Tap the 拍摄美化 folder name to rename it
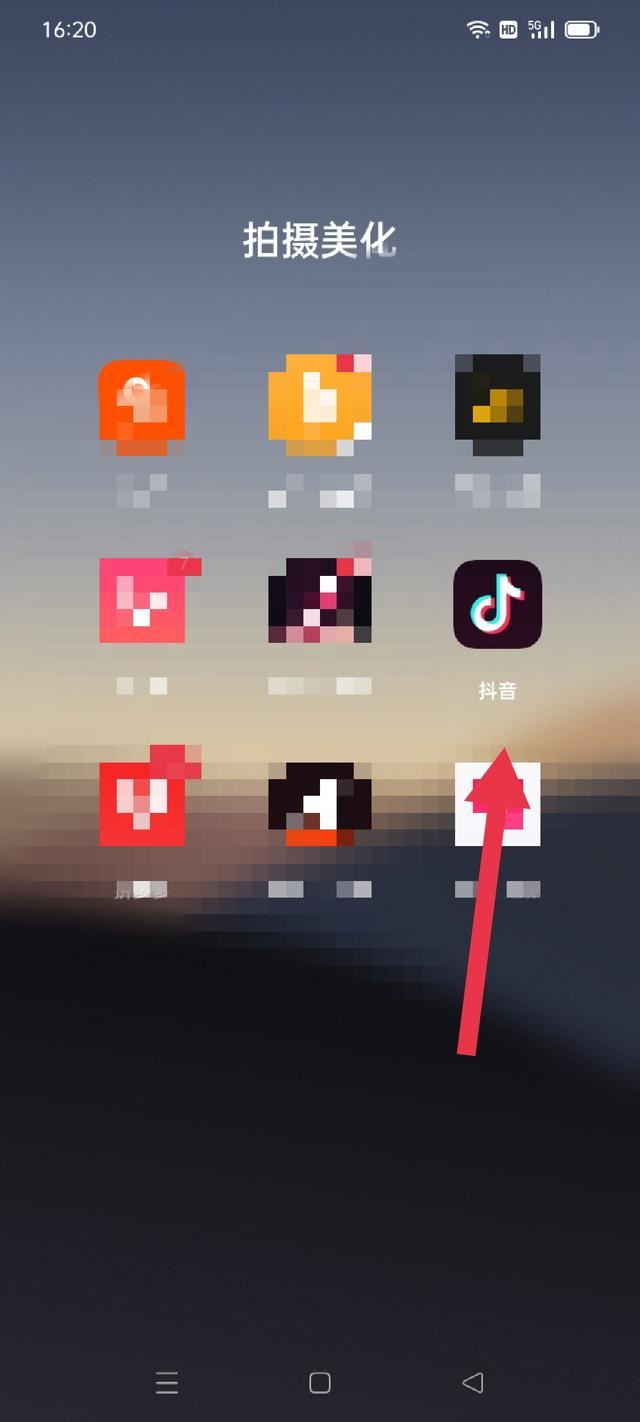The height and width of the screenshot is (1422, 640). pyautogui.click(x=320, y=241)
